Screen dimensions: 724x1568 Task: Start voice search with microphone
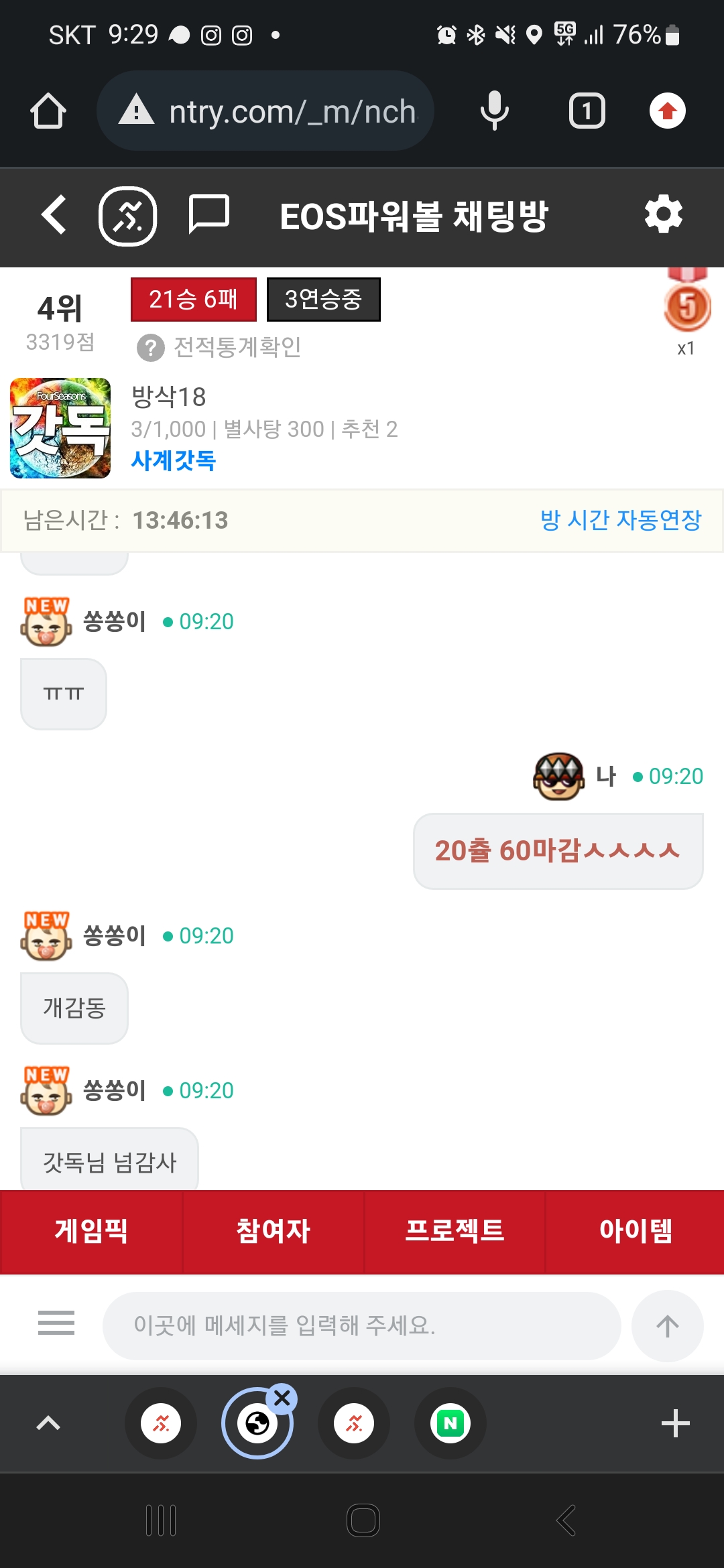coord(495,111)
